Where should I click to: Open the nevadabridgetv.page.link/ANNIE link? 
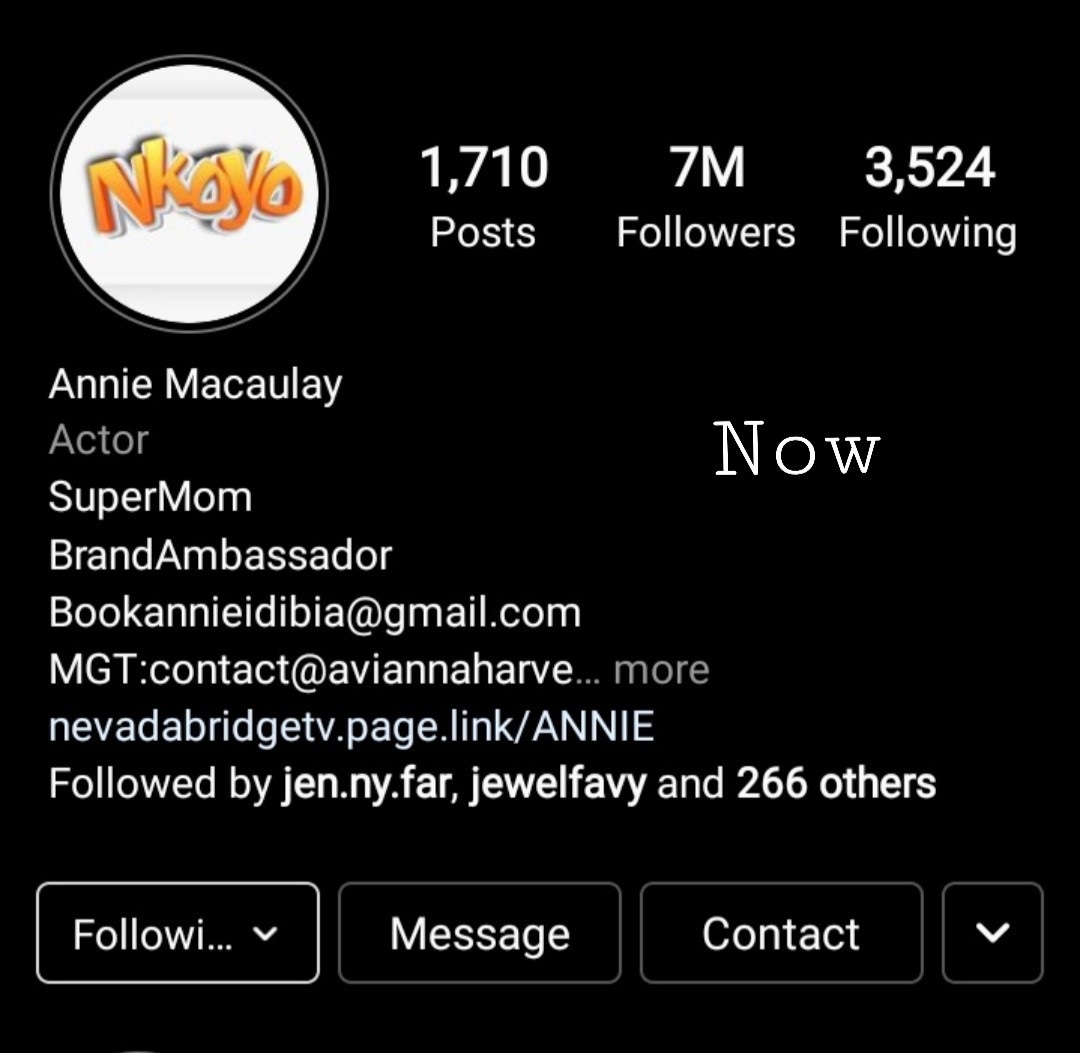351,727
